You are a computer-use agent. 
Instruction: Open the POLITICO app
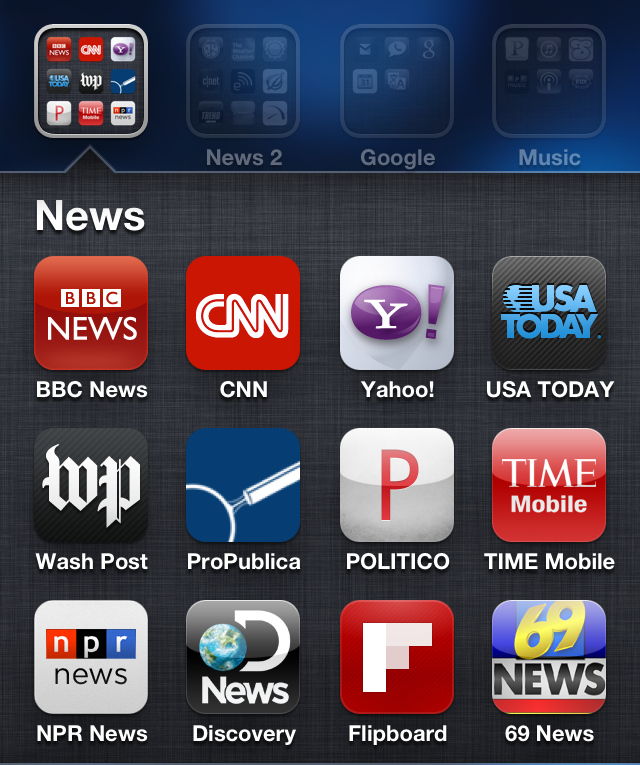[x=397, y=485]
